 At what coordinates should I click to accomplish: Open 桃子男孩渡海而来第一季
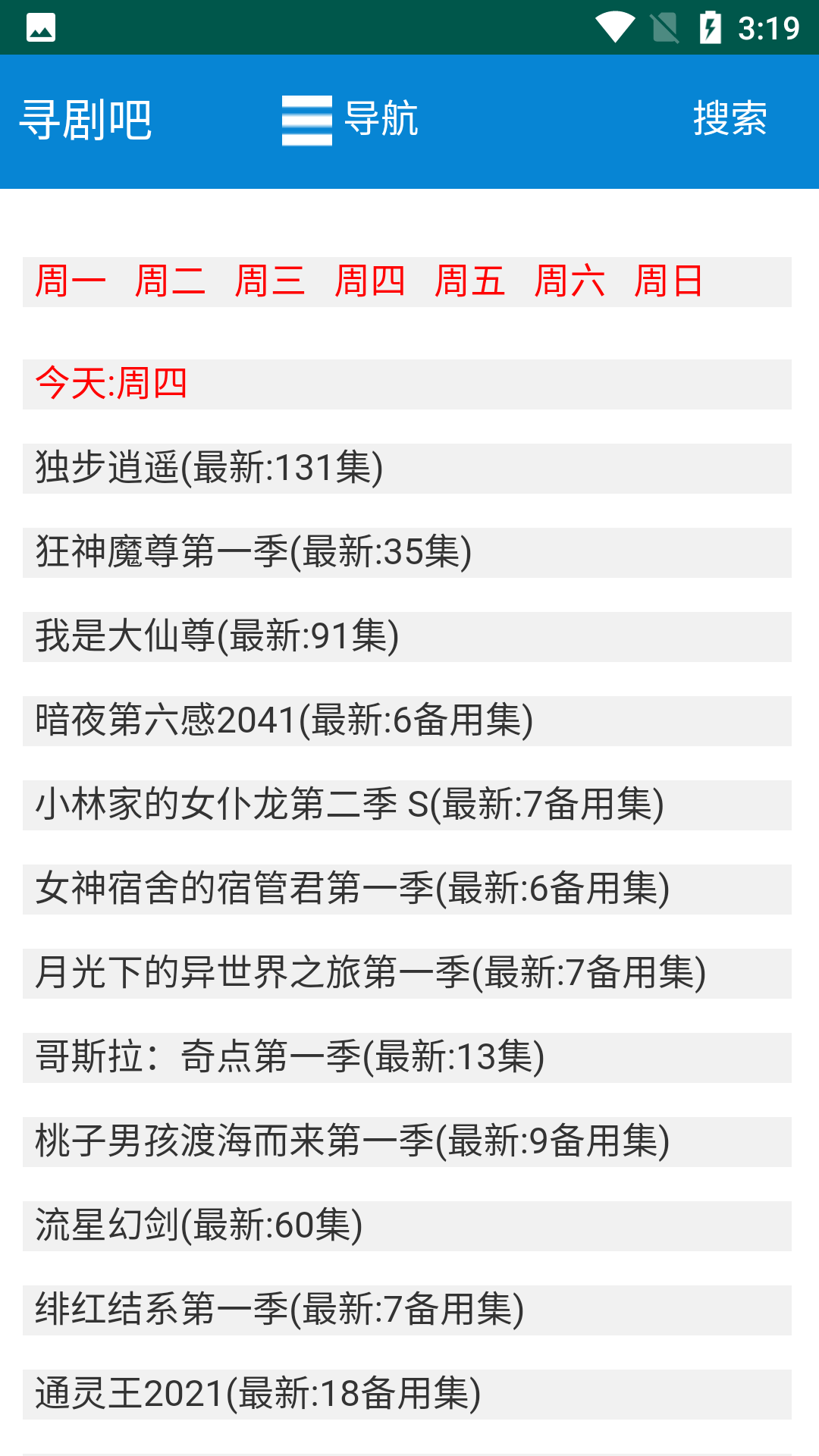(x=407, y=1142)
